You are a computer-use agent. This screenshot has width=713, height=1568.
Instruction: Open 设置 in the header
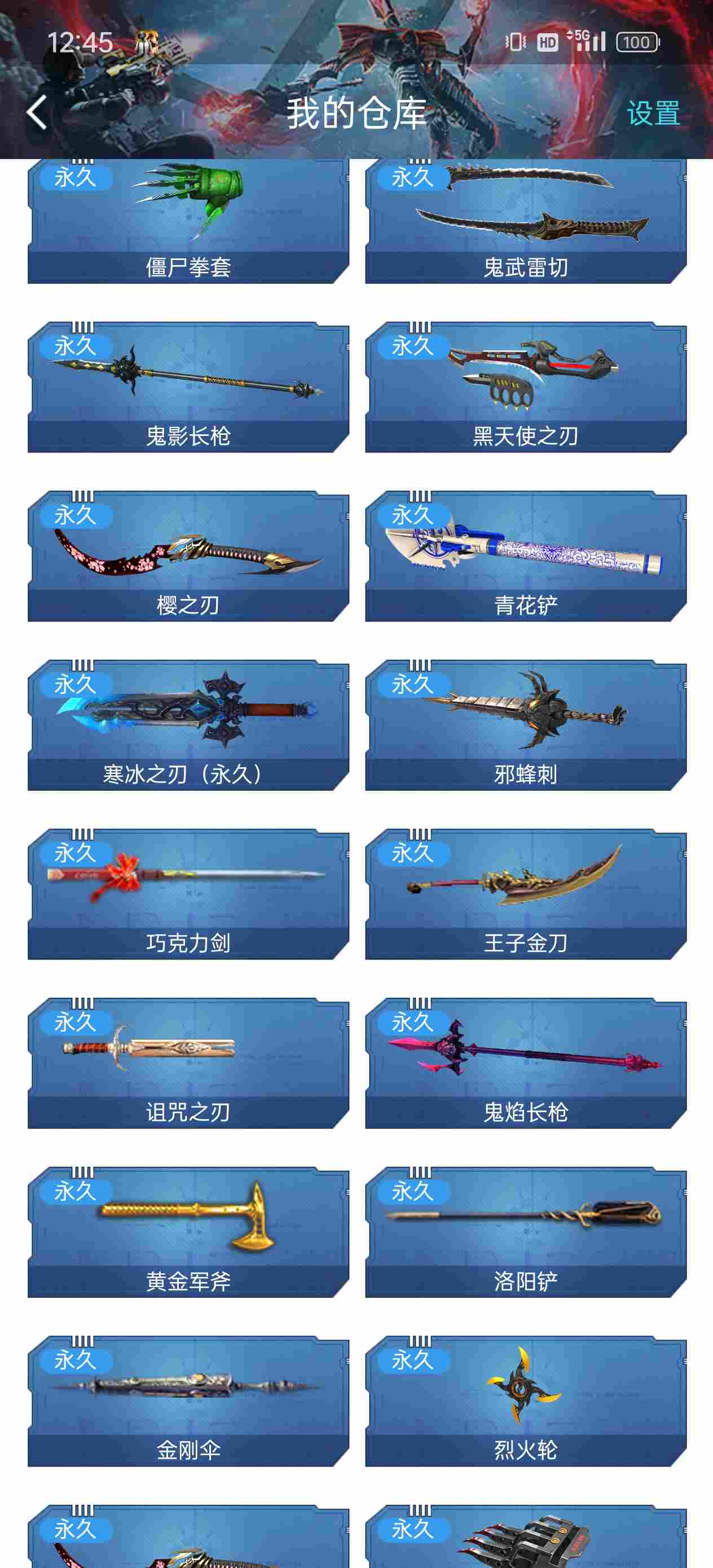coord(653,113)
